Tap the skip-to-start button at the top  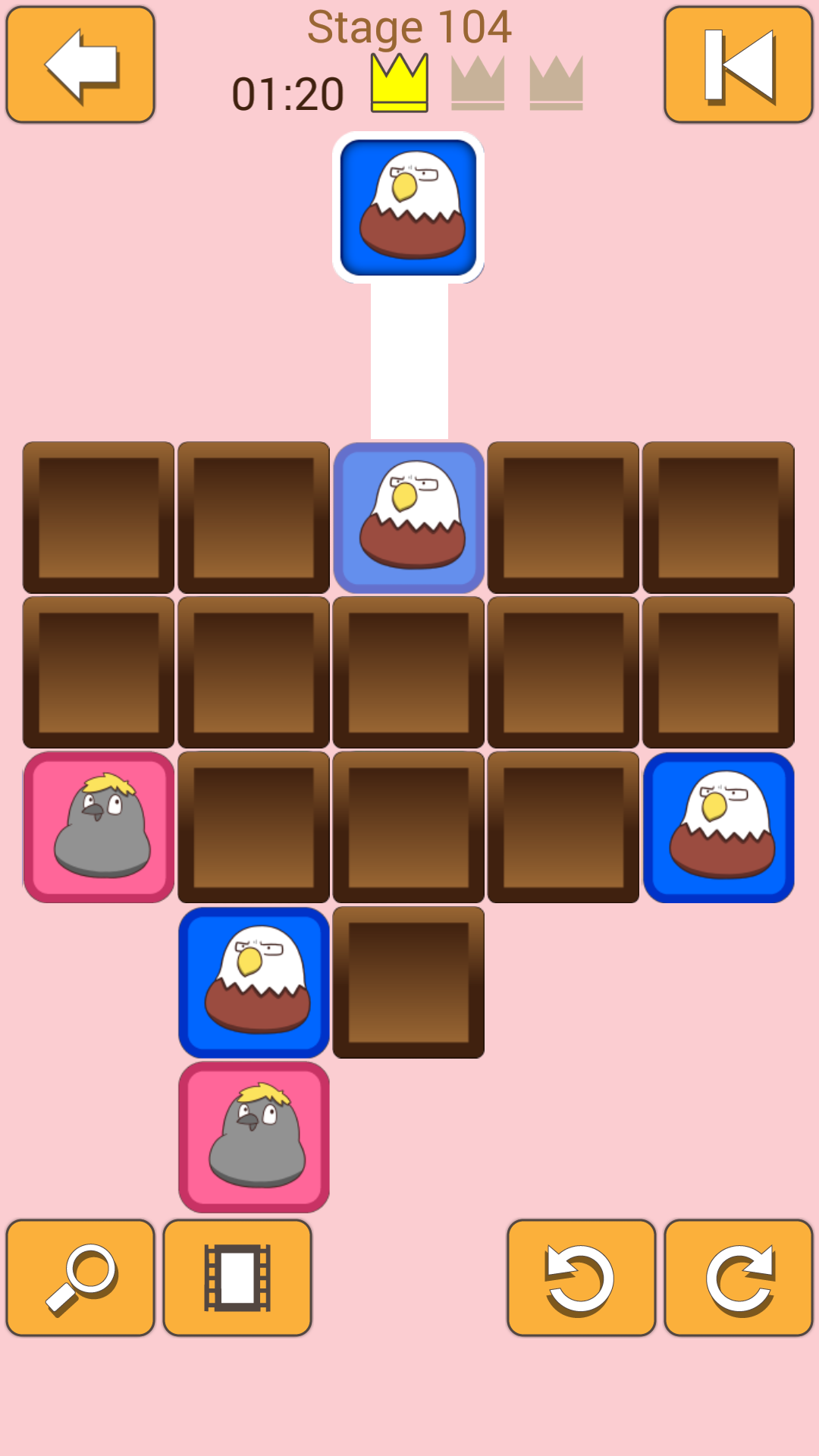739,64
